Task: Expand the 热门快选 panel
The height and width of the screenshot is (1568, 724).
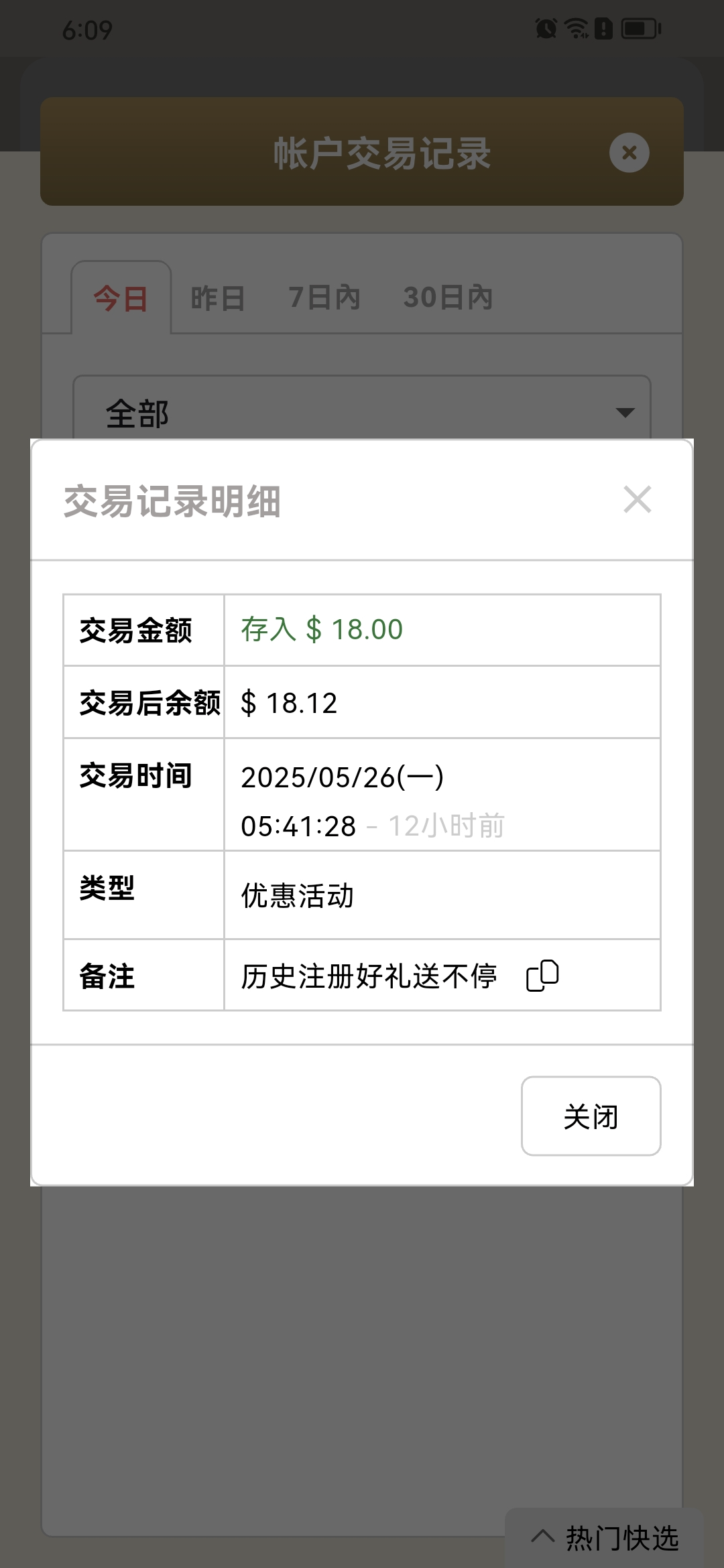Action: 605,1538
